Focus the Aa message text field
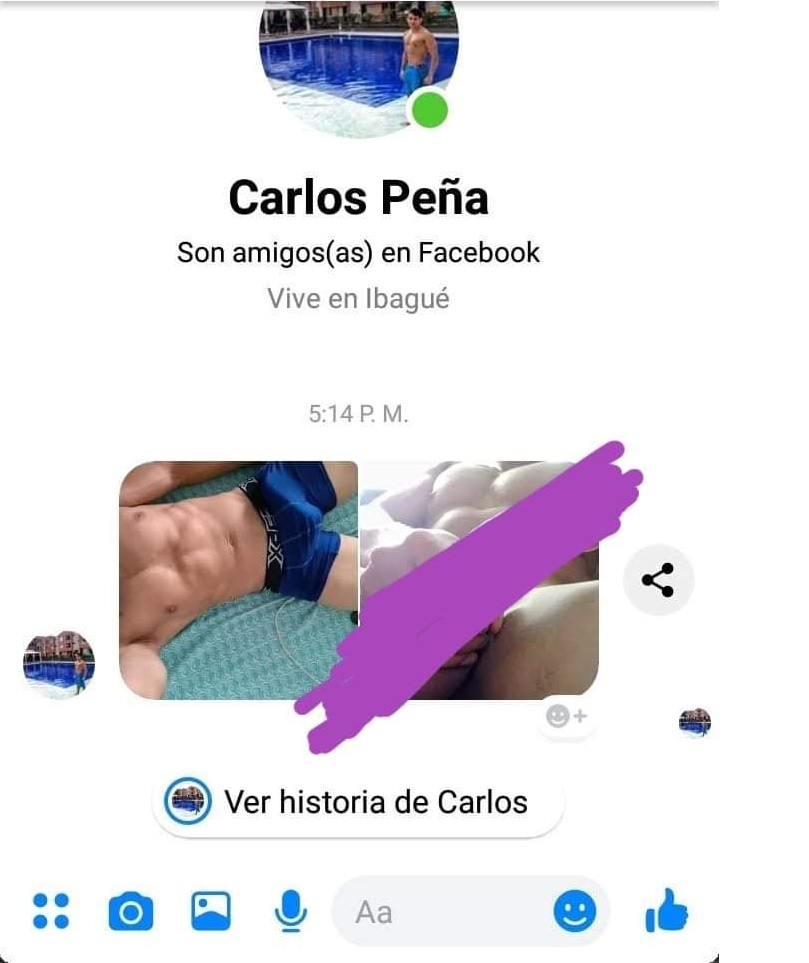The height and width of the screenshot is (963, 809). click(440, 911)
